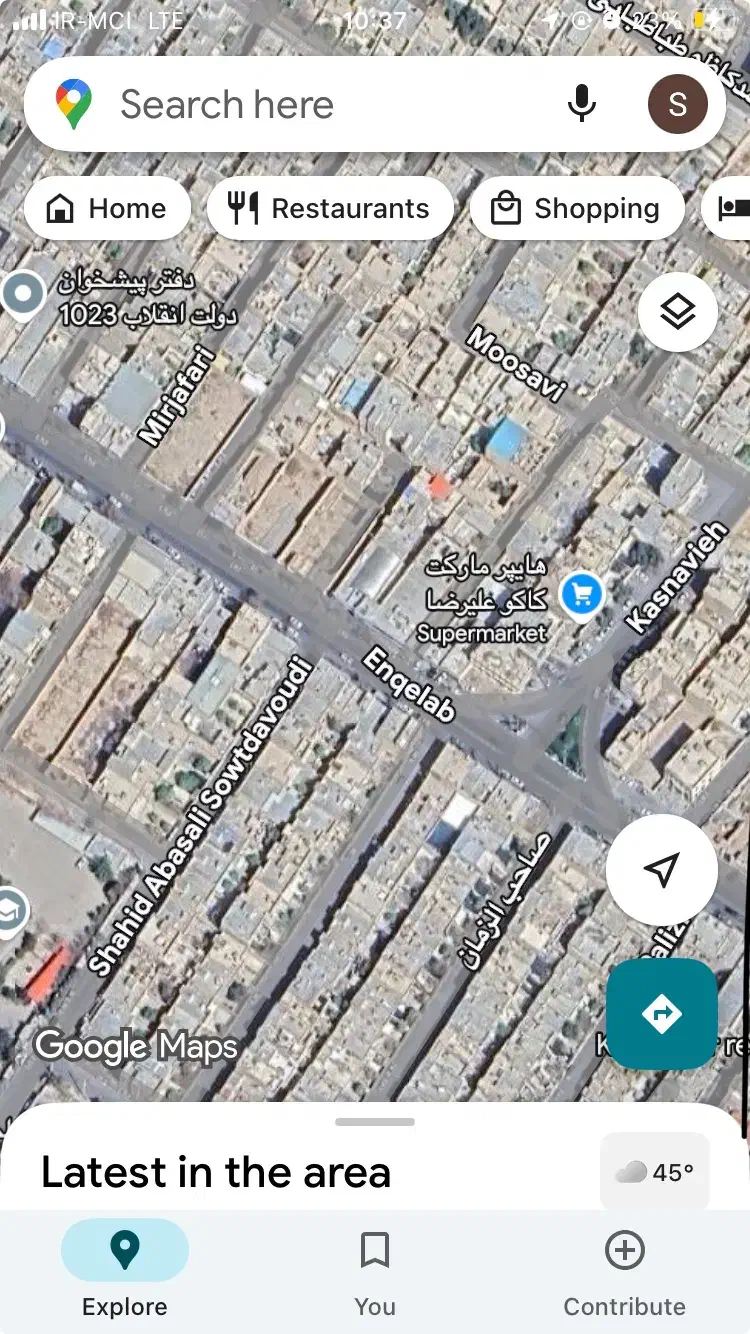Open the map layers button
The height and width of the screenshot is (1334, 750).
pyautogui.click(x=677, y=312)
